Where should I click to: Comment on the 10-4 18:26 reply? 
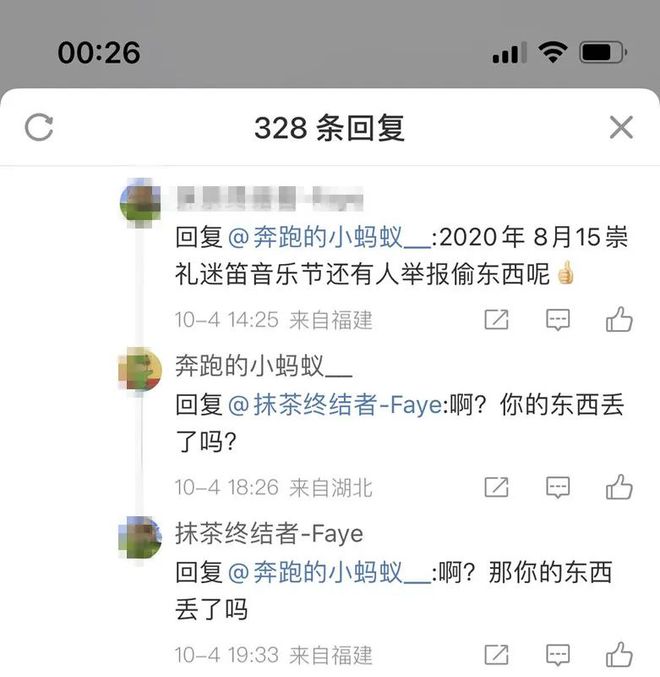pos(558,487)
